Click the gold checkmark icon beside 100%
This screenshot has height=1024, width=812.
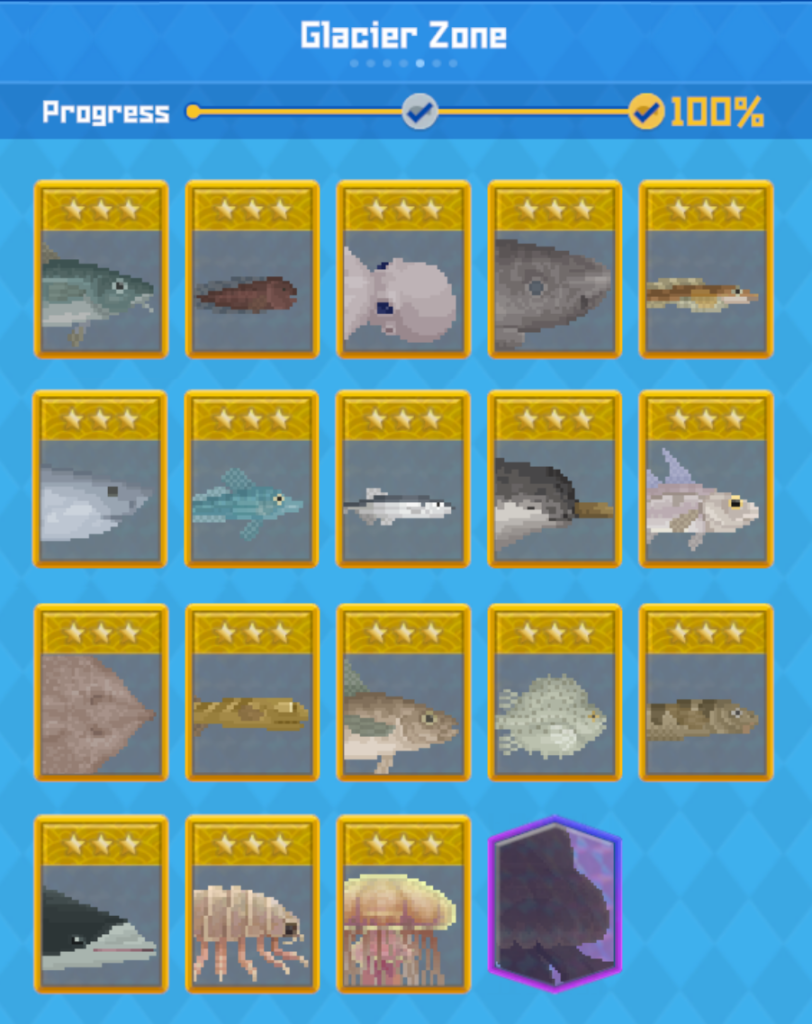pyautogui.click(x=646, y=112)
